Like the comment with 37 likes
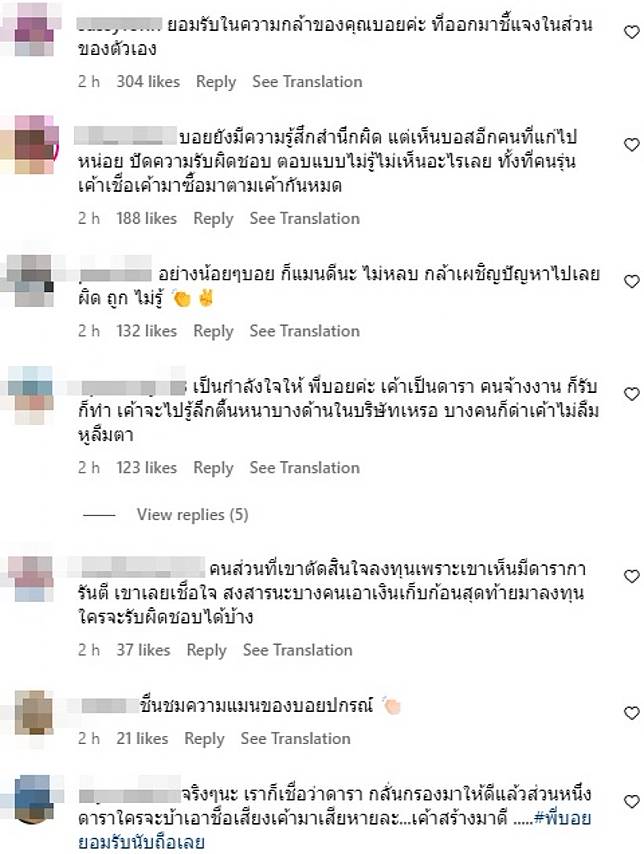This screenshot has height=854, width=644. (x=630, y=577)
